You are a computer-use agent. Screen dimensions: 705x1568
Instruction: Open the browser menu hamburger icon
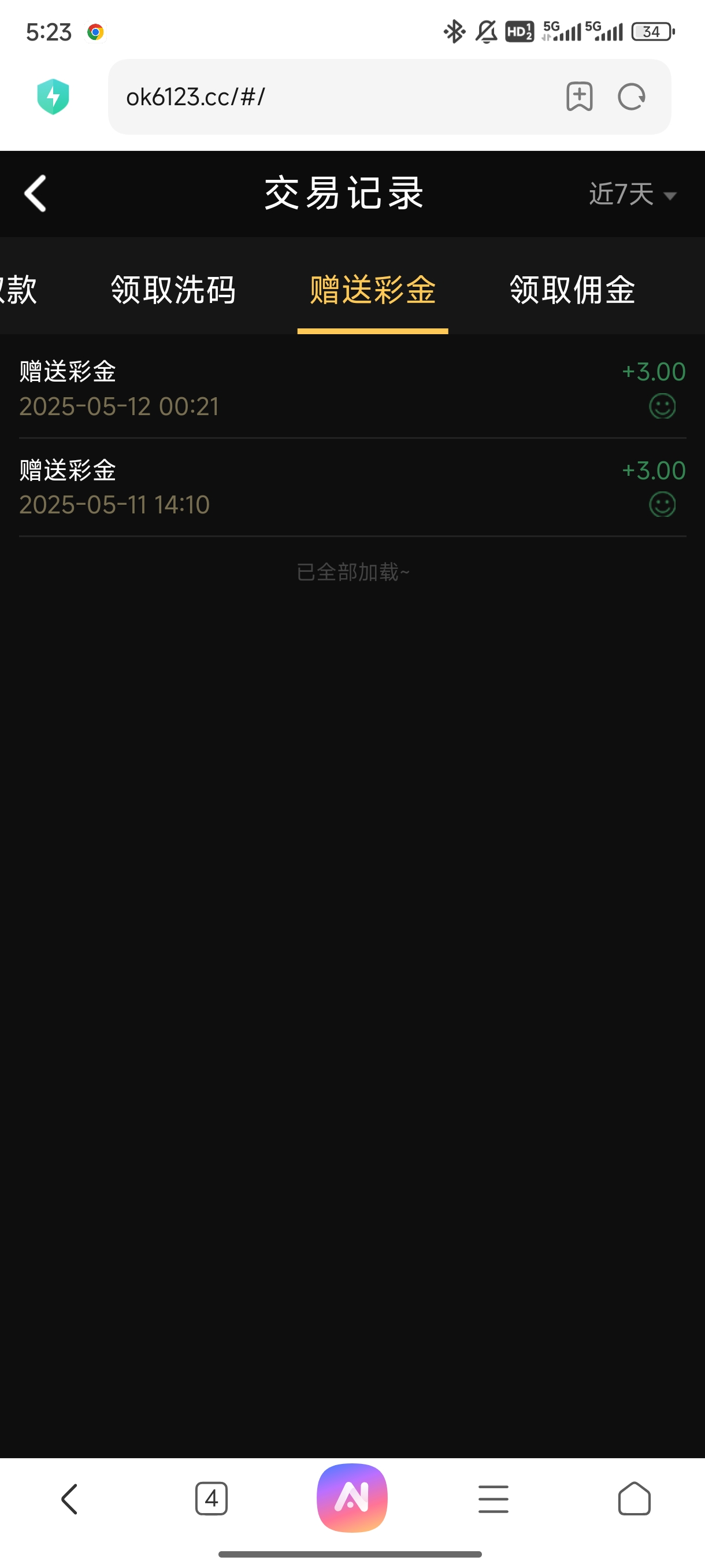(493, 1499)
